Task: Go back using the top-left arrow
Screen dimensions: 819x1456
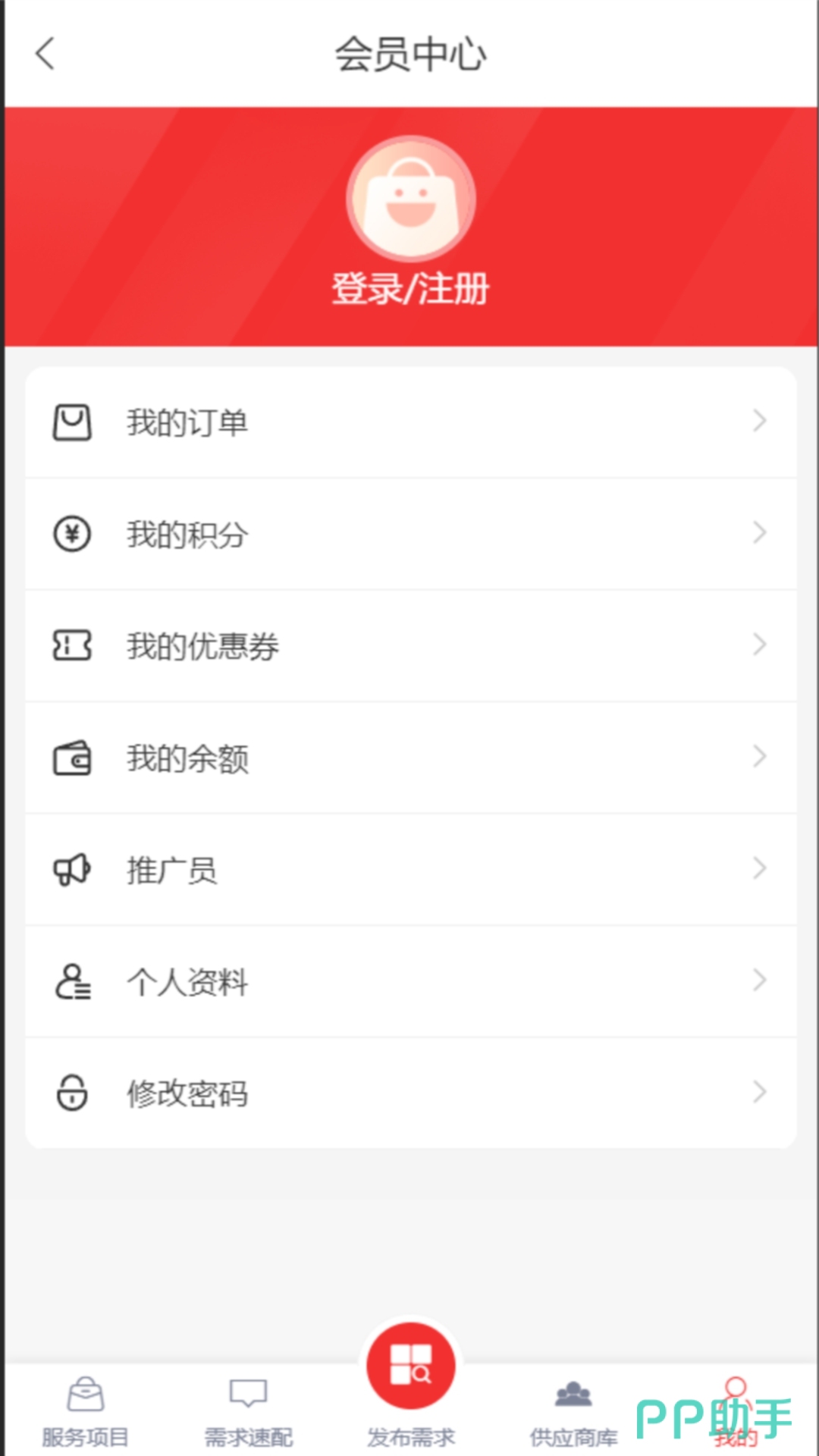Action: pos(45,54)
